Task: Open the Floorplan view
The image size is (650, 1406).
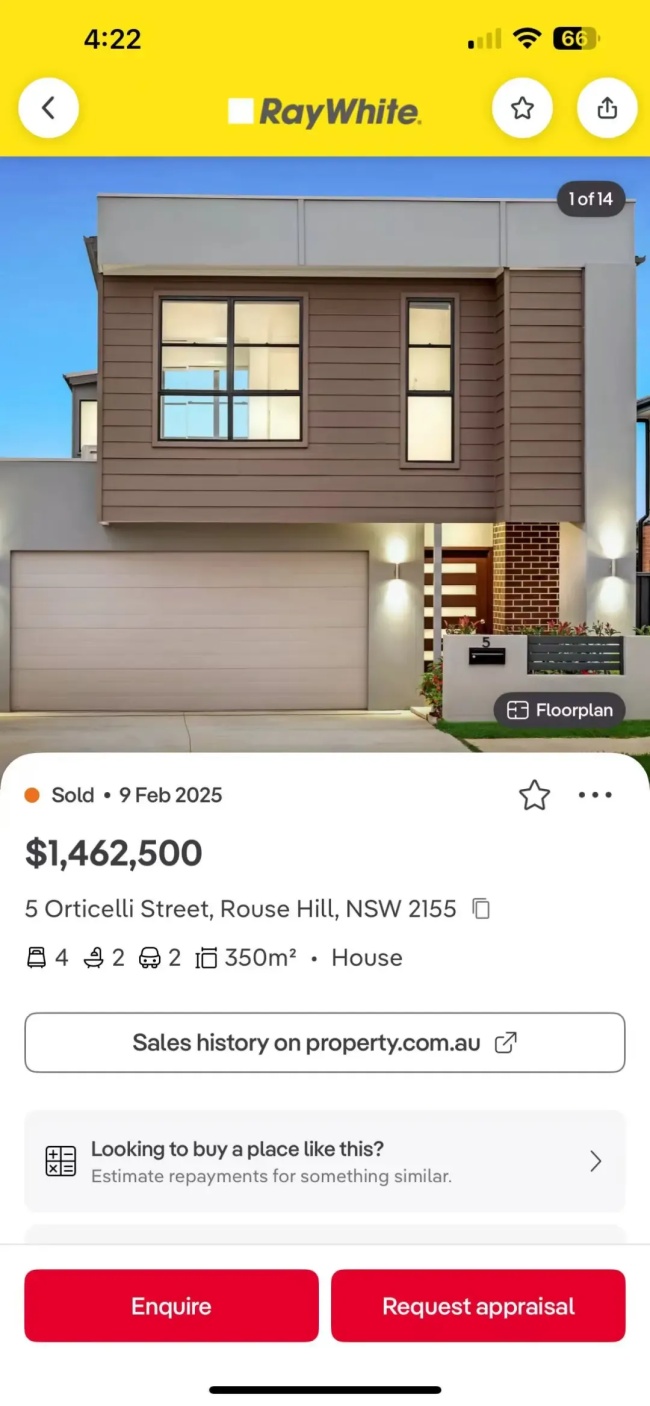Action: pos(559,710)
